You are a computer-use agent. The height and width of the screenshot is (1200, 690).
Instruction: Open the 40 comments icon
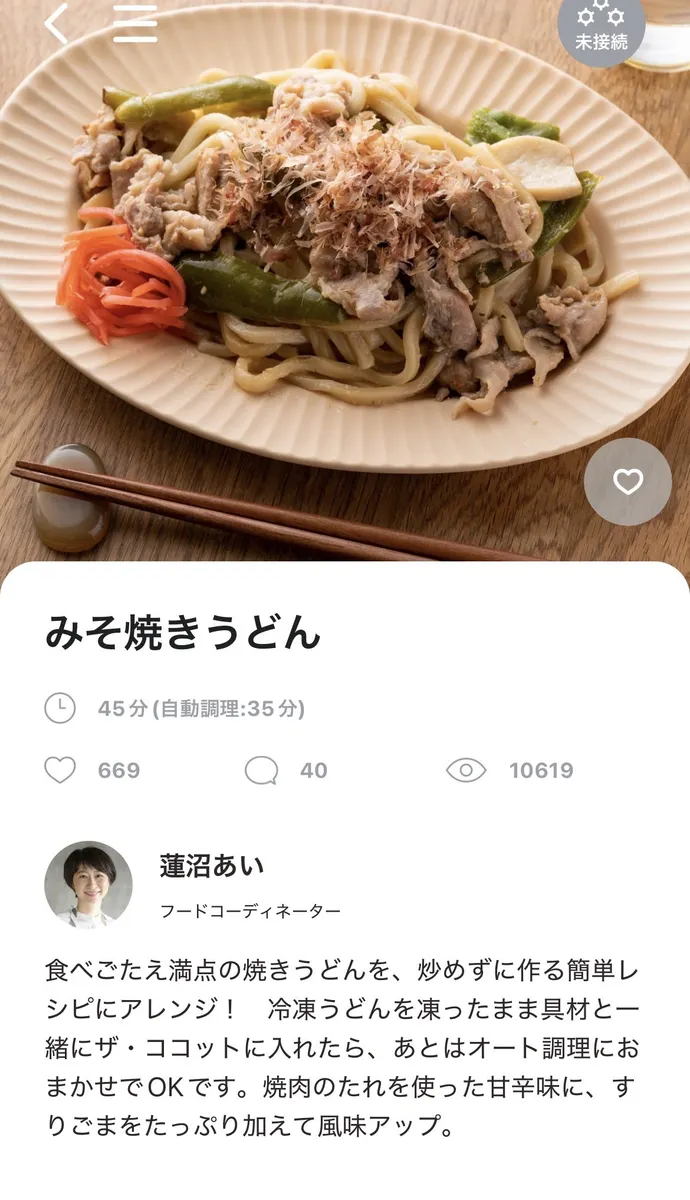[262, 770]
